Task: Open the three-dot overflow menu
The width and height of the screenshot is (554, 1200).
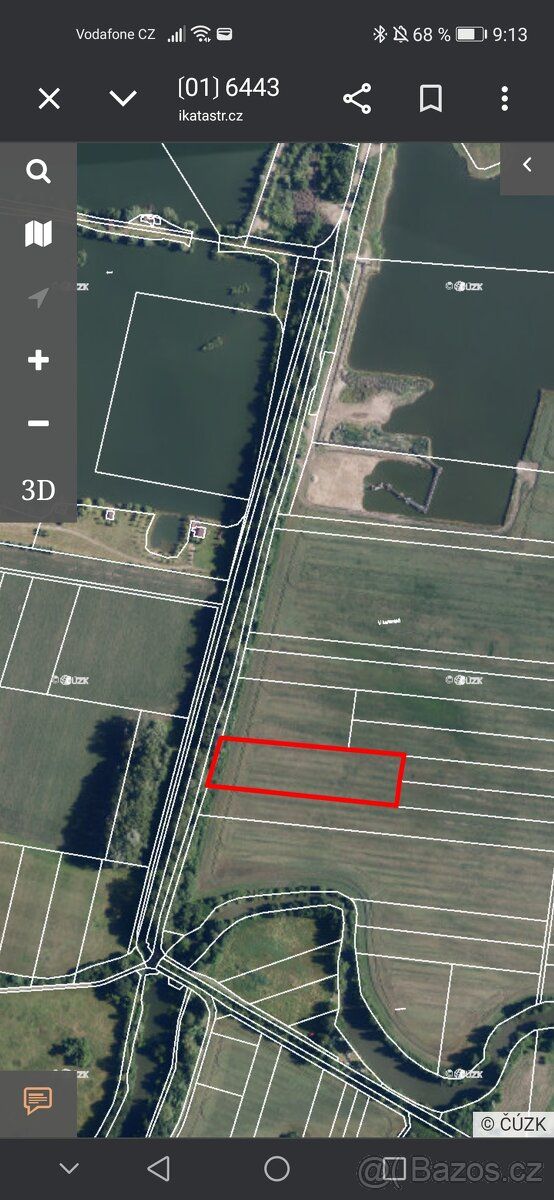Action: pyautogui.click(x=505, y=98)
